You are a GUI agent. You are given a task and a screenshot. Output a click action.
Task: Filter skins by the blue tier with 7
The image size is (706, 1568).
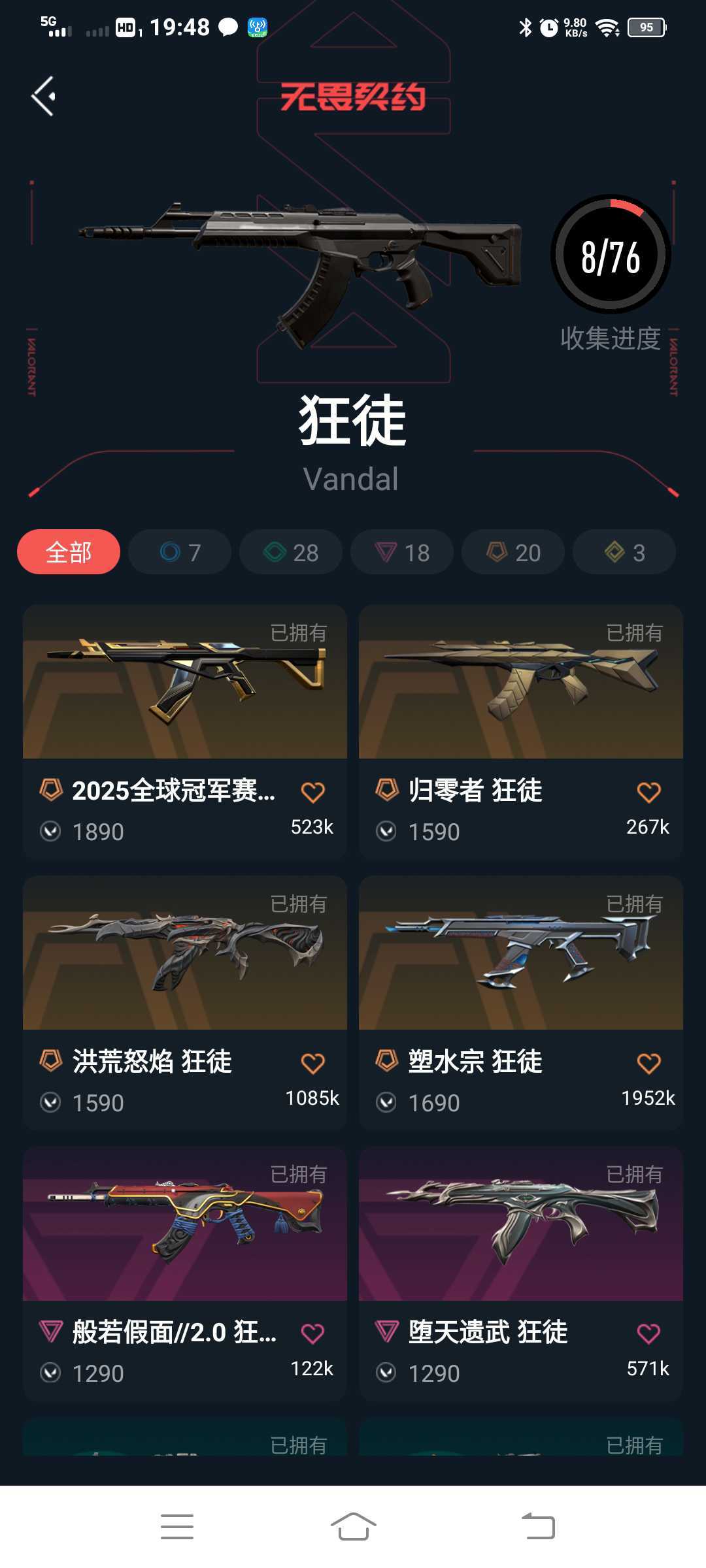(x=180, y=552)
